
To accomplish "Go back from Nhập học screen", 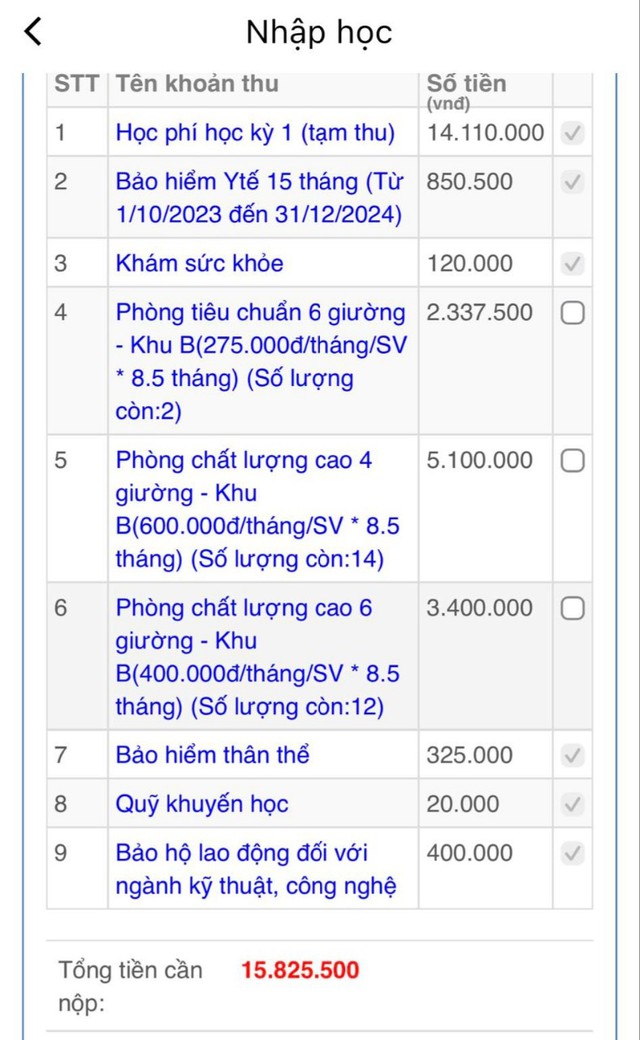I will (x=33, y=31).
